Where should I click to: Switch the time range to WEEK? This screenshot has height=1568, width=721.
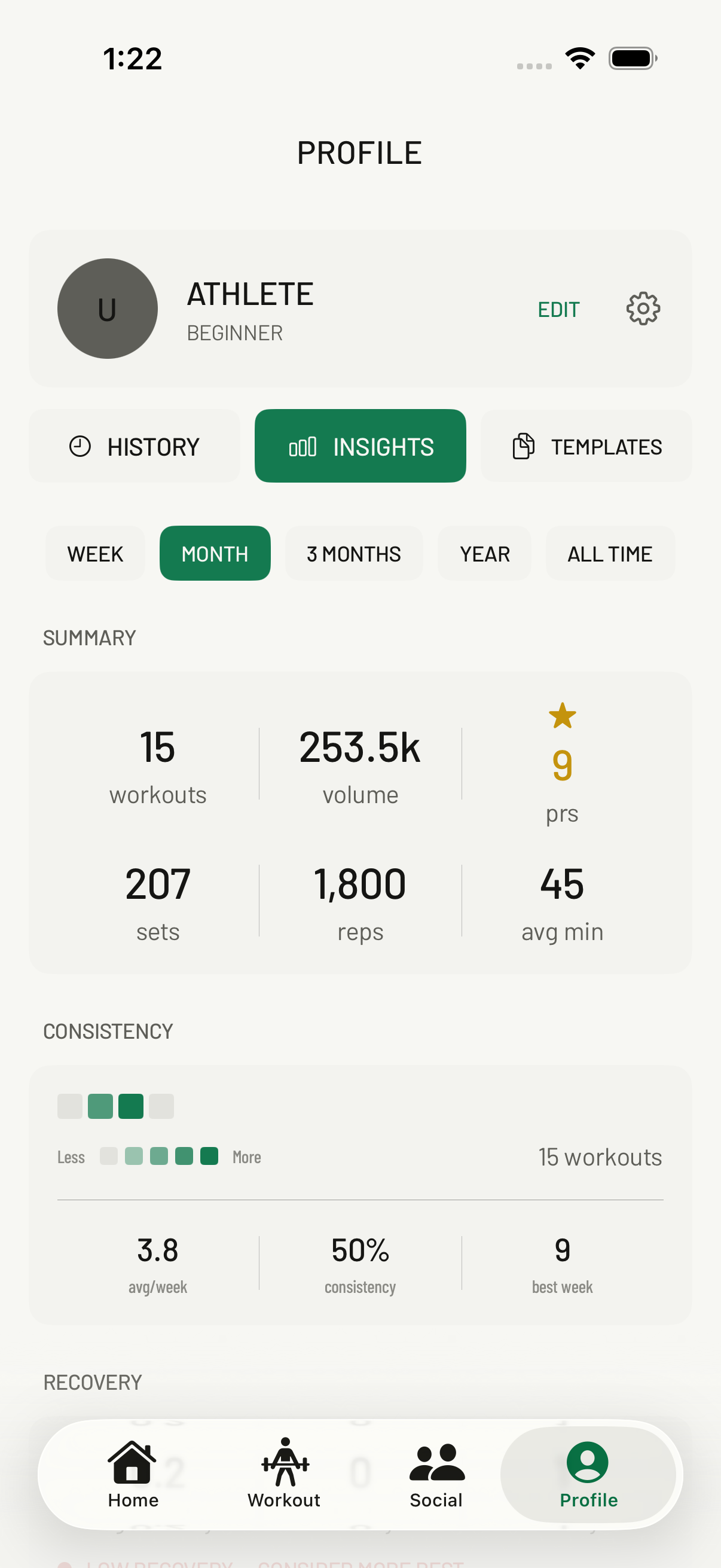[x=95, y=553]
